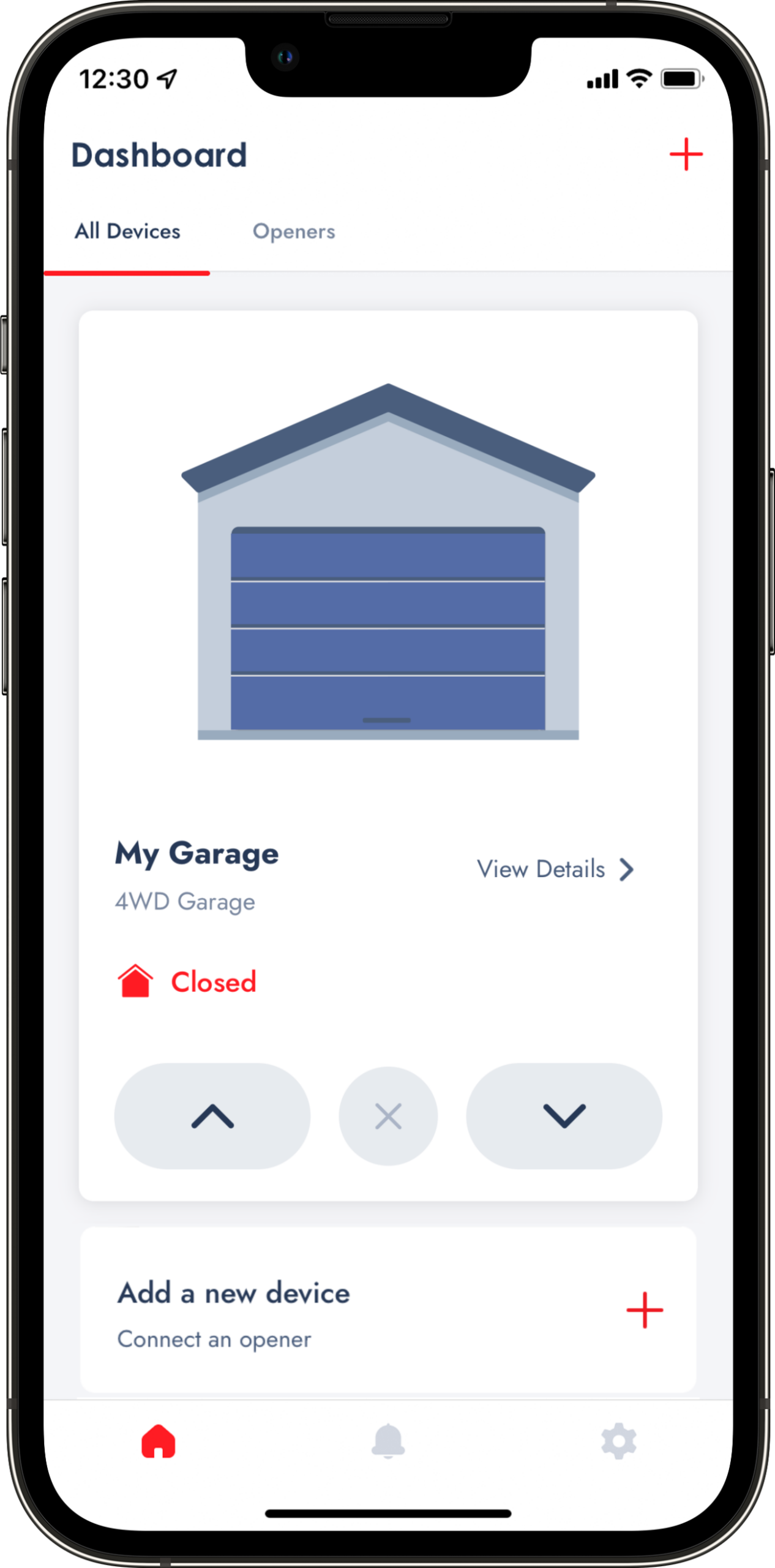The width and height of the screenshot is (775, 1568).
Task: Open View Details for My Garage
Action: (x=555, y=869)
